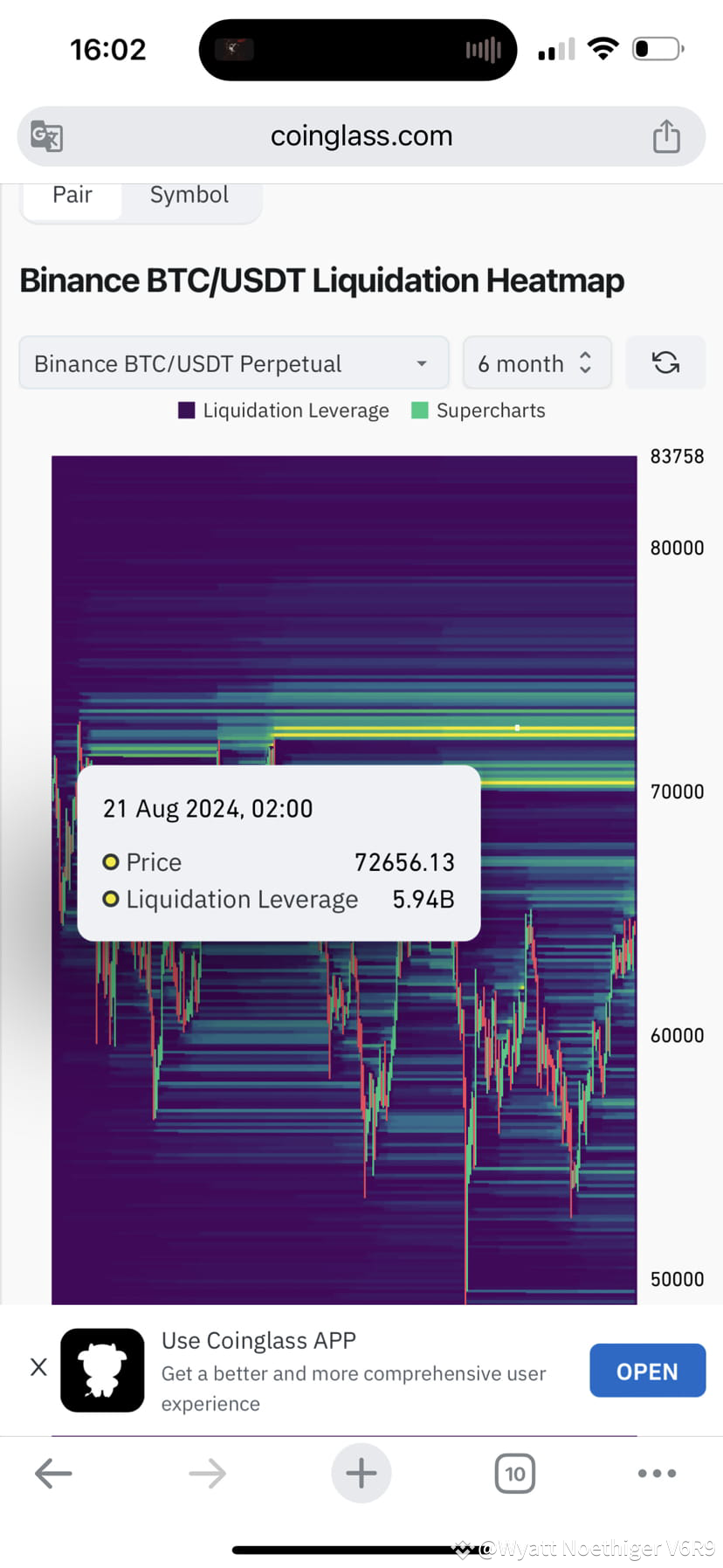Open the Binance BTC/USDT Perpetual selector
This screenshot has width=723, height=1568.
point(233,363)
